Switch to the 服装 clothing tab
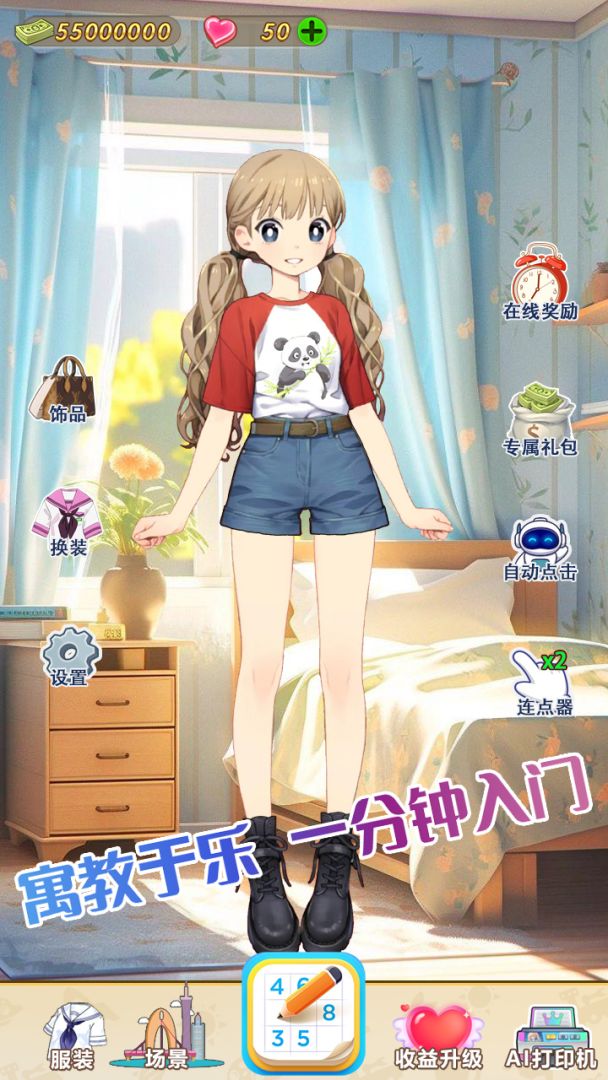This screenshot has width=608, height=1080. [x=76, y=1035]
